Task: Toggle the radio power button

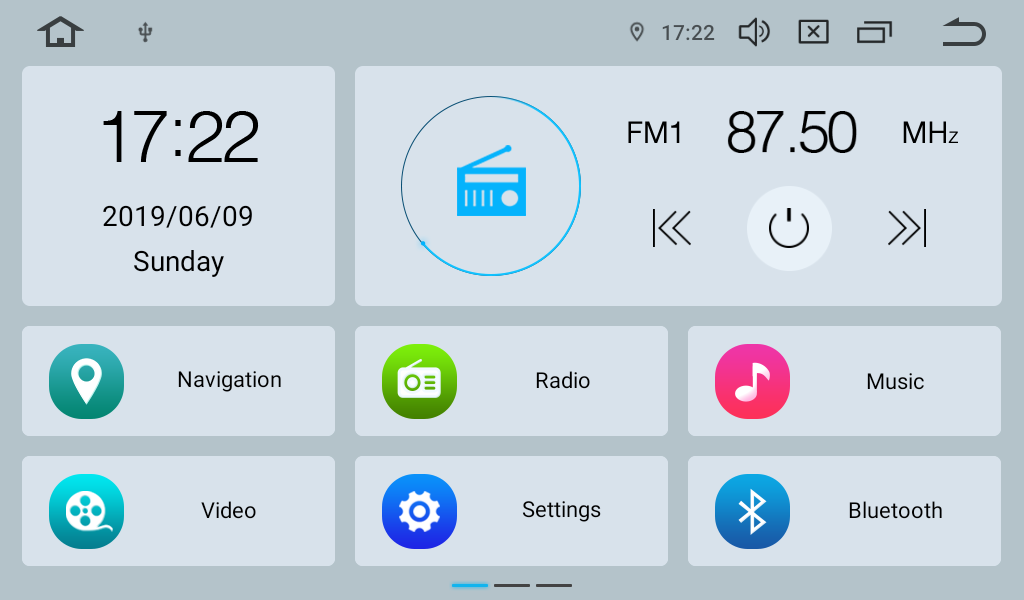Action: click(789, 228)
